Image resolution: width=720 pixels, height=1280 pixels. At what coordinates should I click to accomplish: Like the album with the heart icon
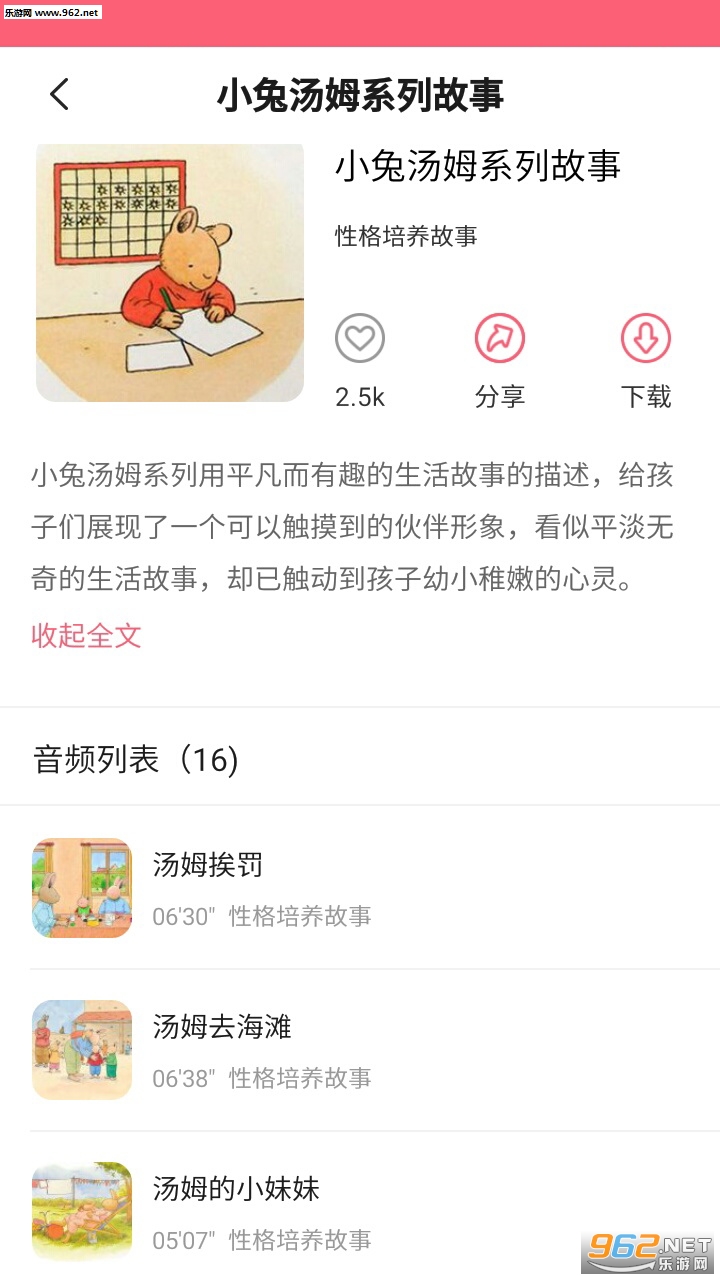point(360,340)
